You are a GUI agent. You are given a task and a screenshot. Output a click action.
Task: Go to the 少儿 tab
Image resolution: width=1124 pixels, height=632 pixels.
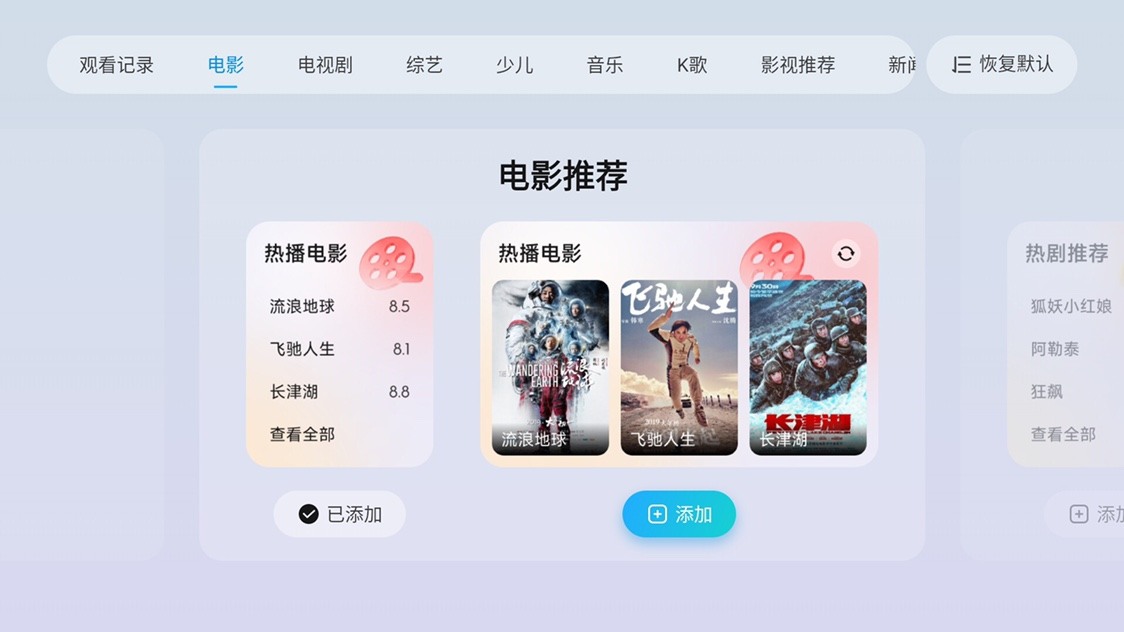(x=514, y=65)
